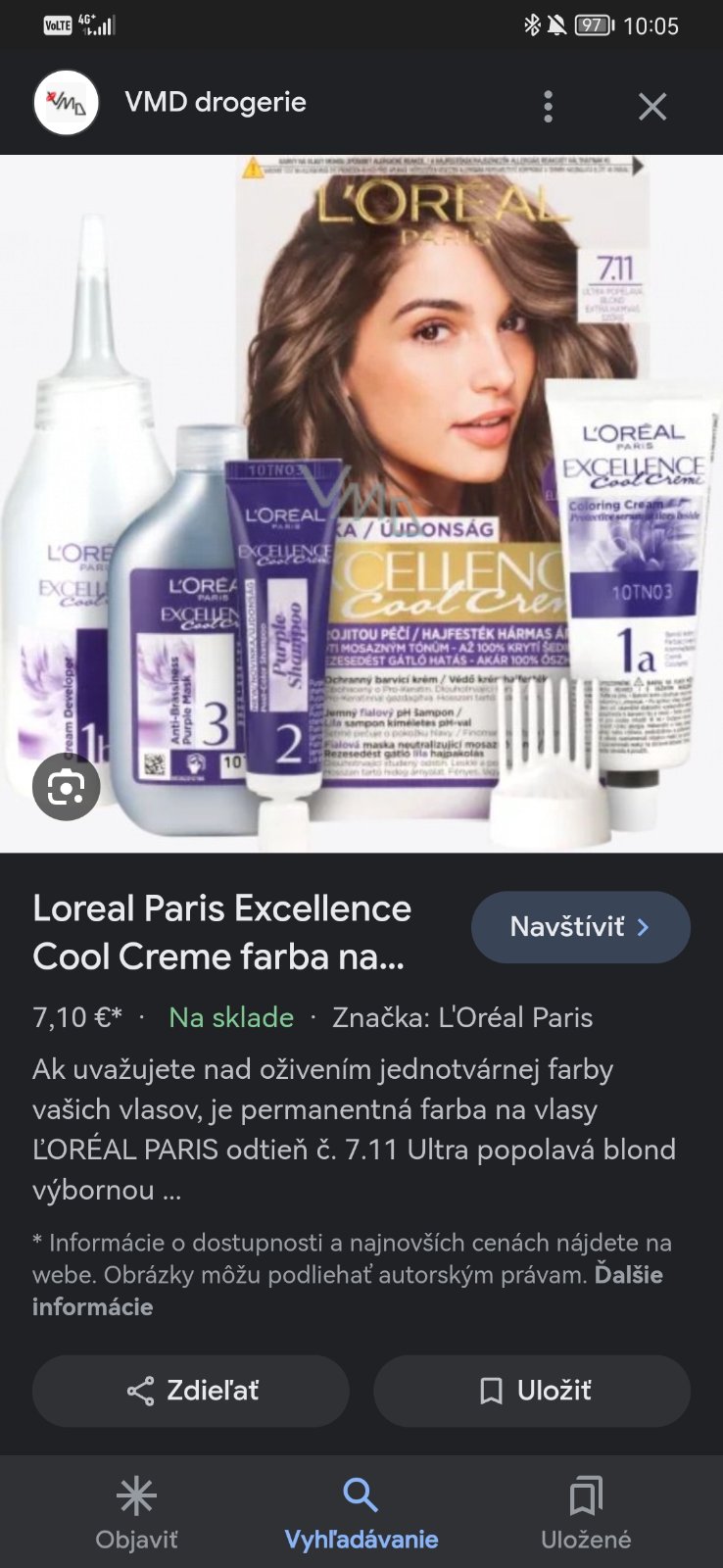Open the Ďalšie informácie link
The width and height of the screenshot is (723, 1568).
pyautogui.click(x=628, y=1275)
